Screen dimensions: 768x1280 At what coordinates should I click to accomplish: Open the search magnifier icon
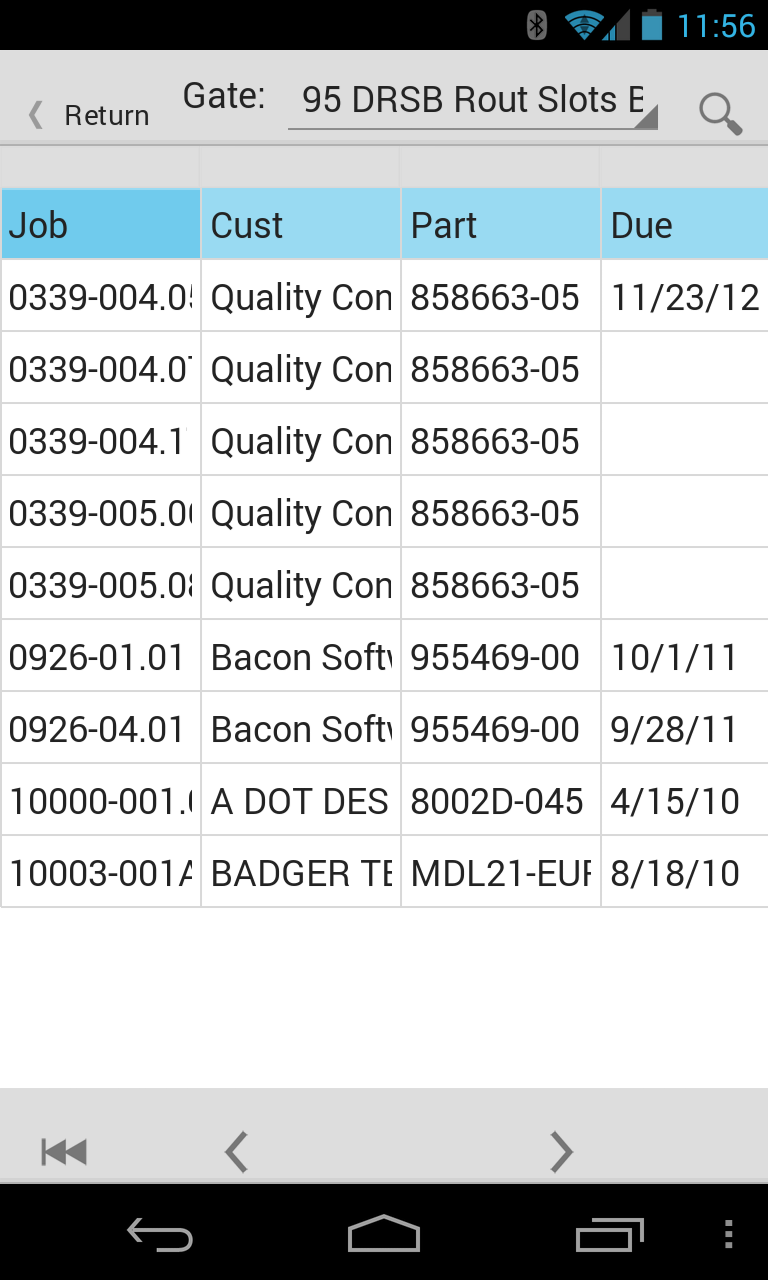(720, 113)
